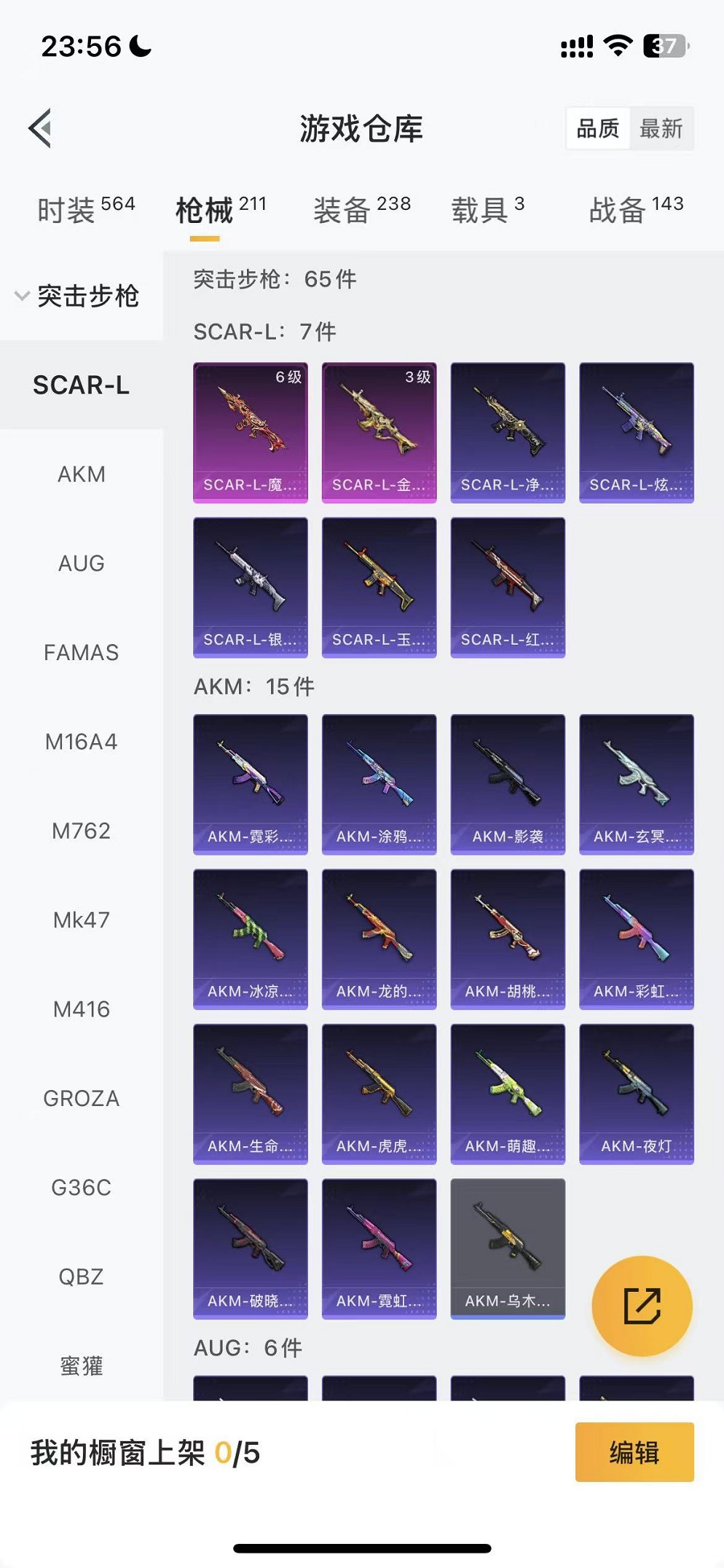The height and width of the screenshot is (1568, 724).
Task: Sort items by 最新
Action: tap(661, 128)
